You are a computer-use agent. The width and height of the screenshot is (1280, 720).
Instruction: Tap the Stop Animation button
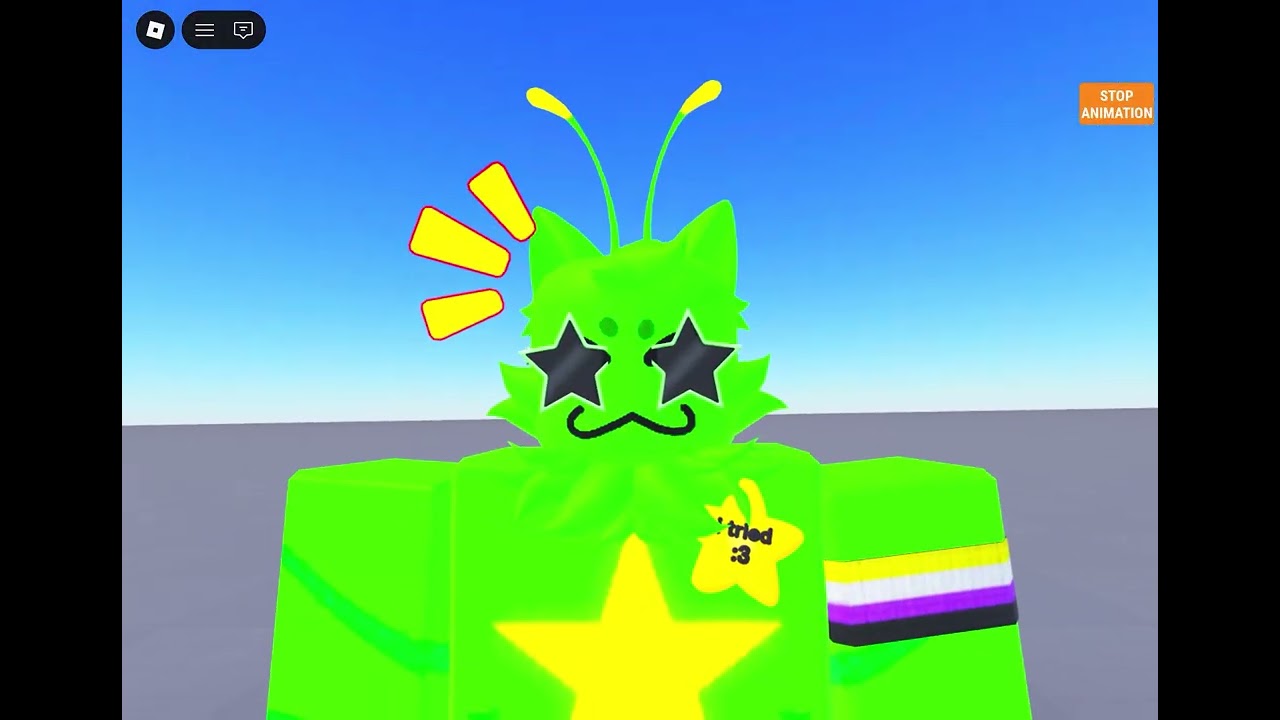pyautogui.click(x=1116, y=104)
